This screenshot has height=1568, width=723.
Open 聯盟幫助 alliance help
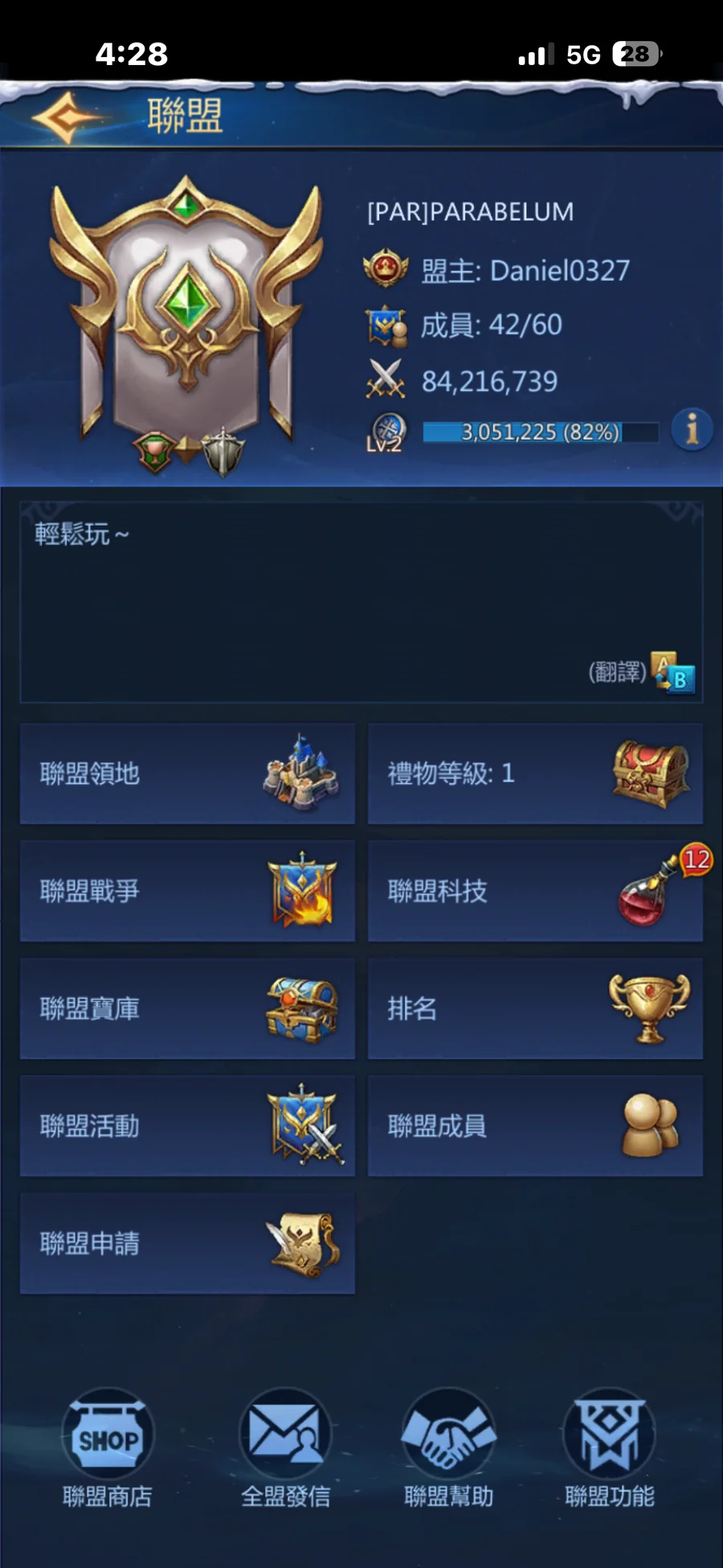point(448,1447)
